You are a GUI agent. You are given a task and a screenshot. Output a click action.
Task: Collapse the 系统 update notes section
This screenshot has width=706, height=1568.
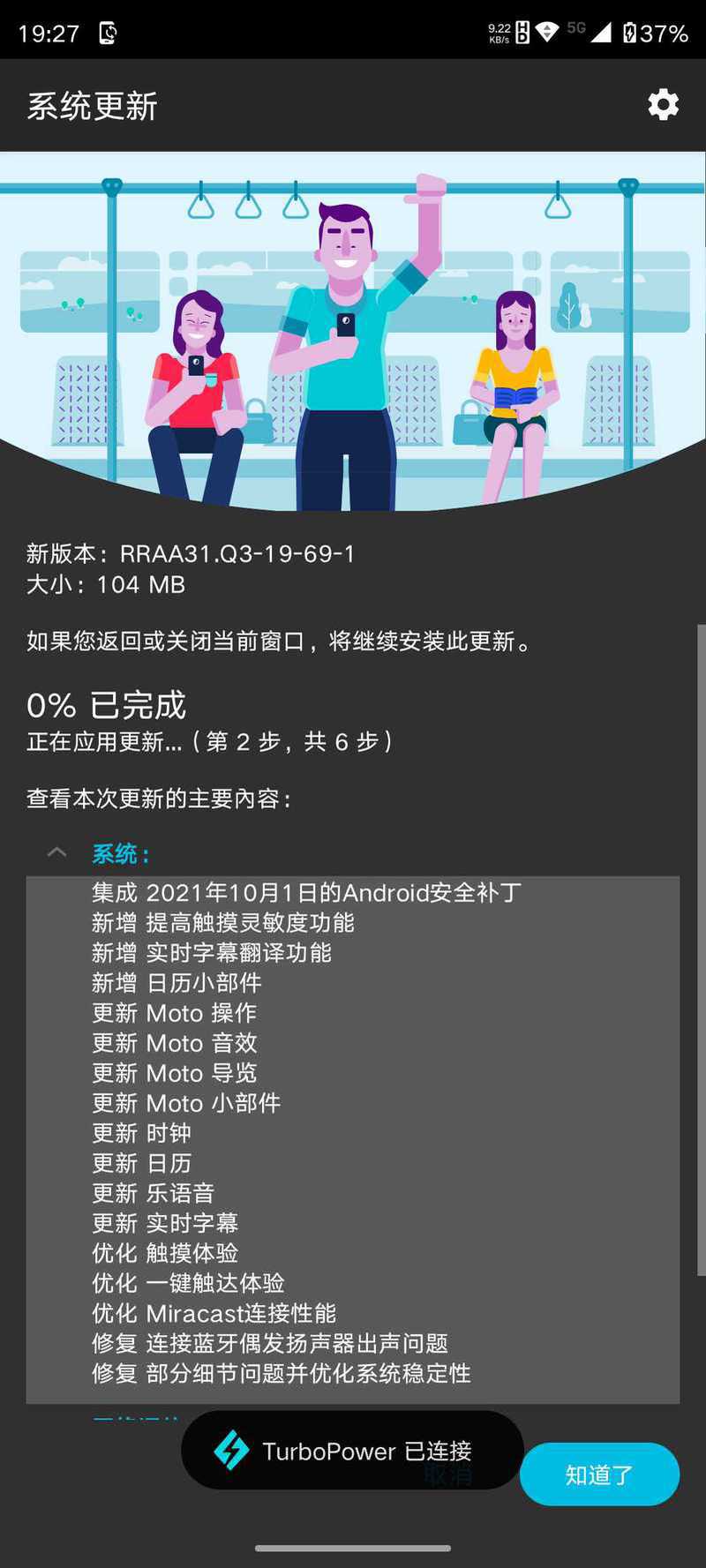(x=57, y=852)
